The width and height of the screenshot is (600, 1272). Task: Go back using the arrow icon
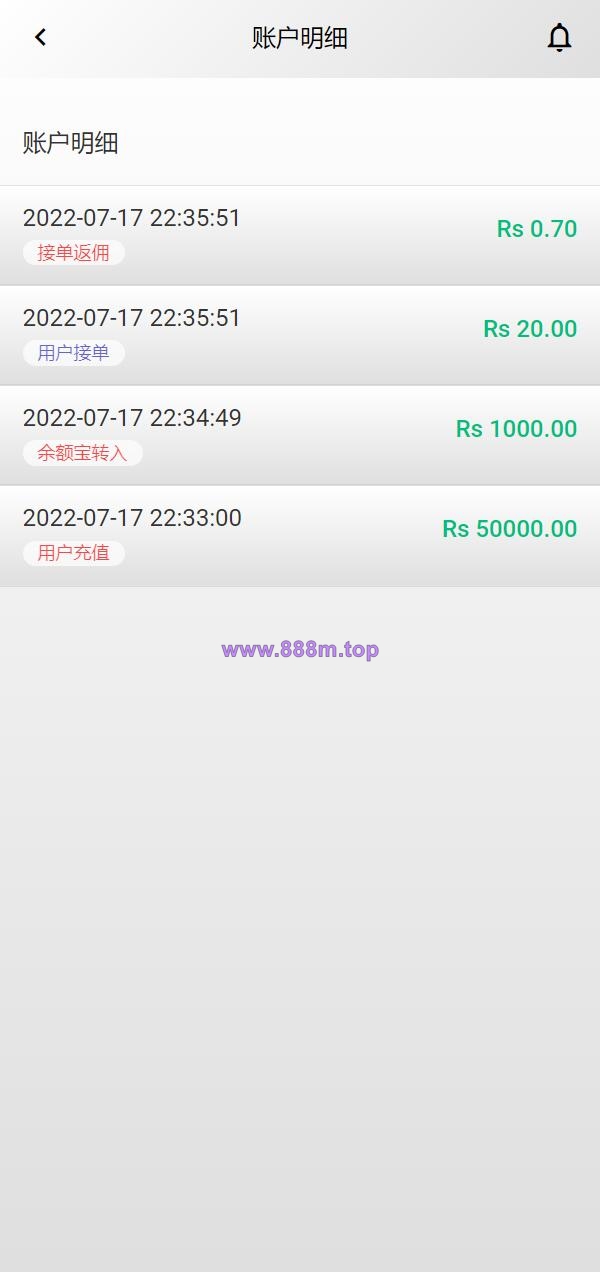pyautogui.click(x=40, y=38)
